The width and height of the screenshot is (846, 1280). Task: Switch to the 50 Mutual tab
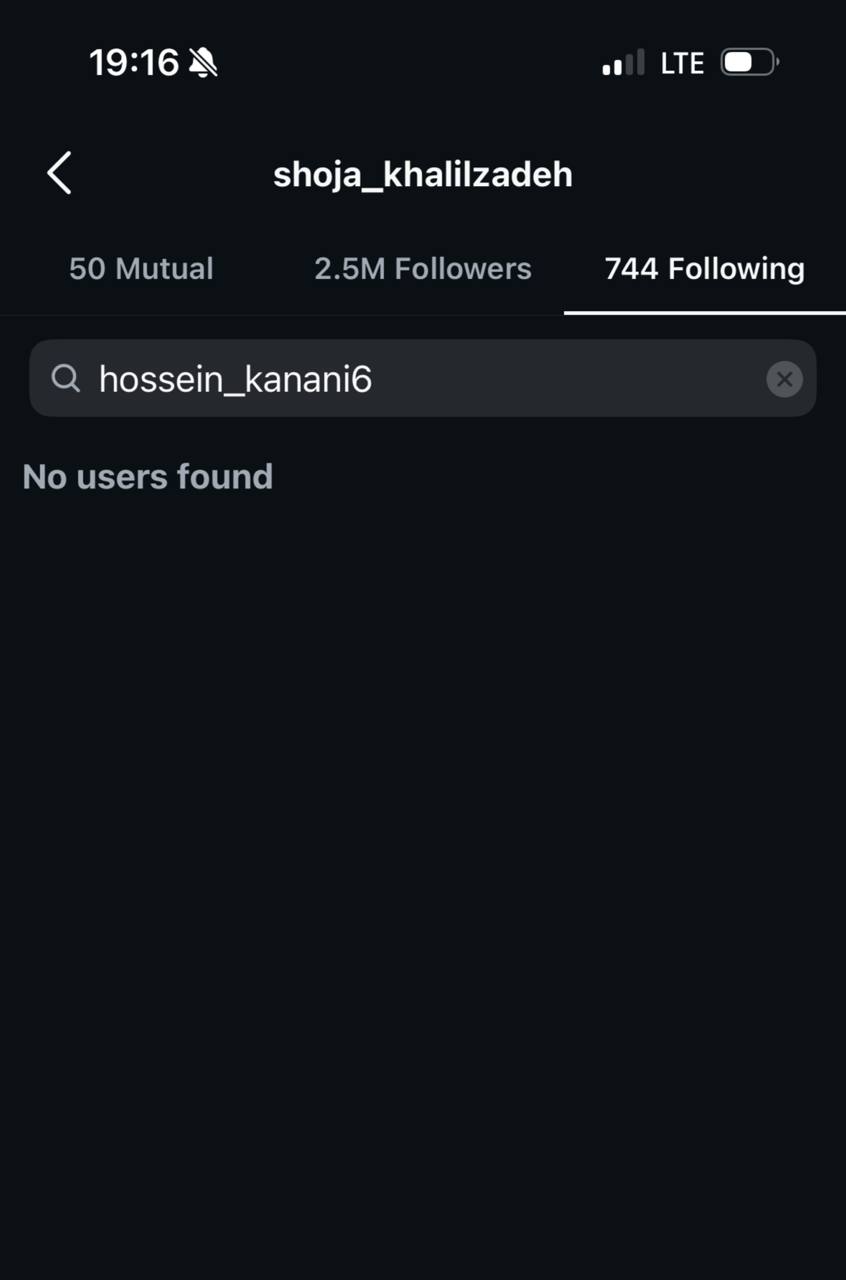click(x=141, y=268)
